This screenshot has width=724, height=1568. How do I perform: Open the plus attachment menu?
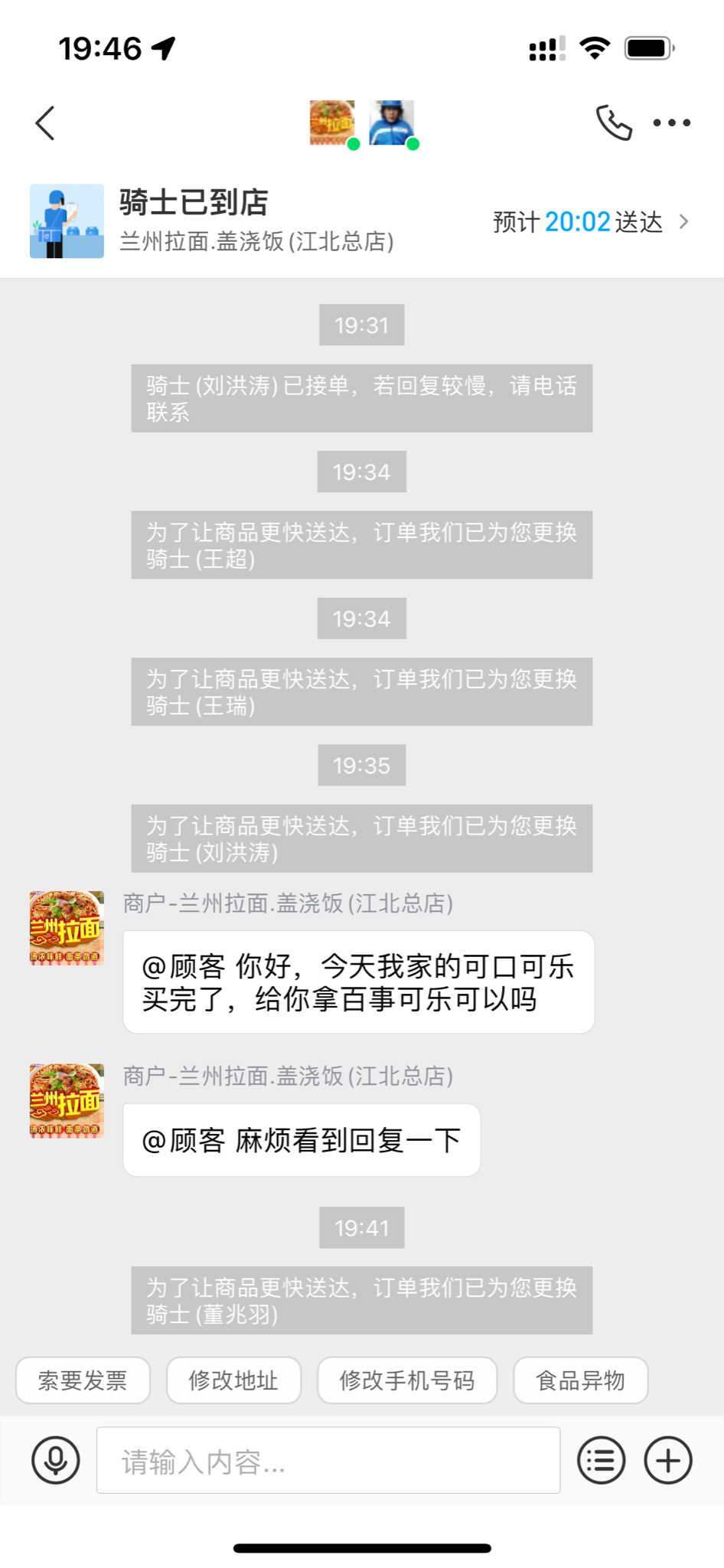point(668,1460)
